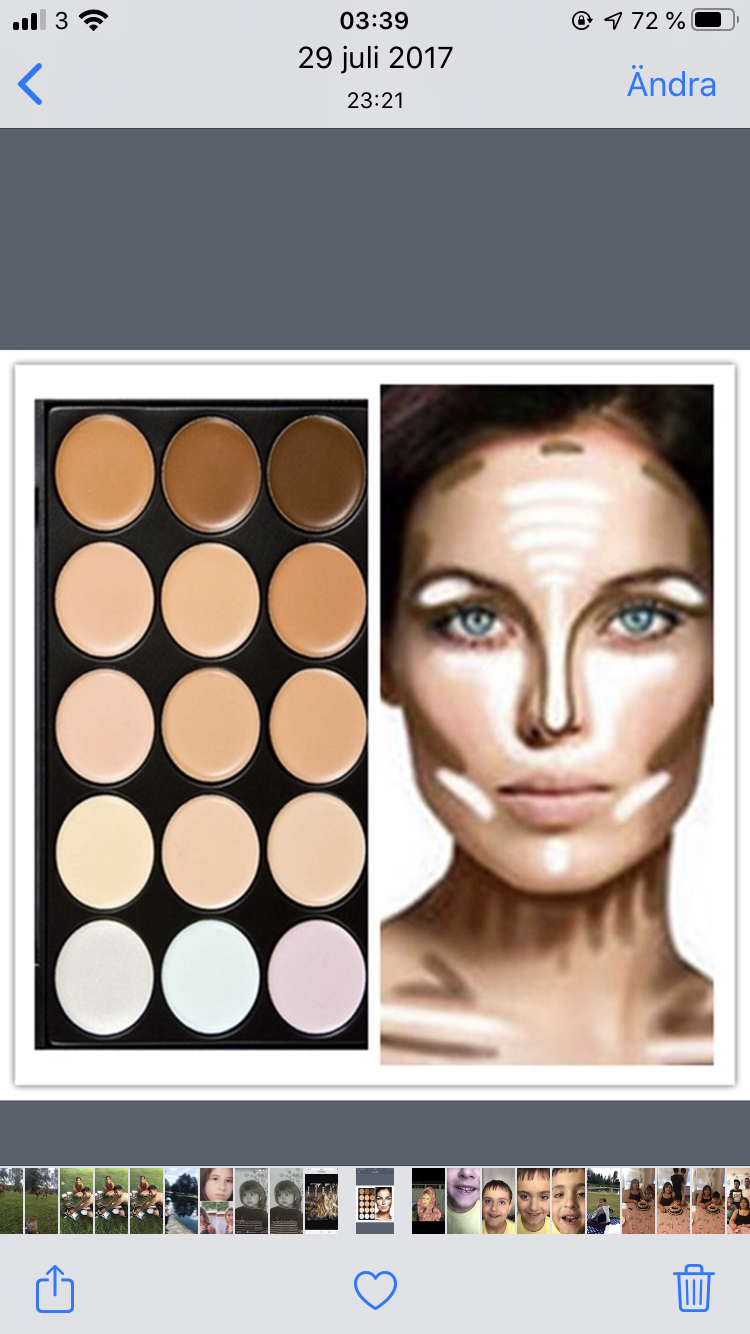The image size is (750, 1334).
Task: Jump to the black-background portrait thumbnail
Action: click(x=428, y=1200)
